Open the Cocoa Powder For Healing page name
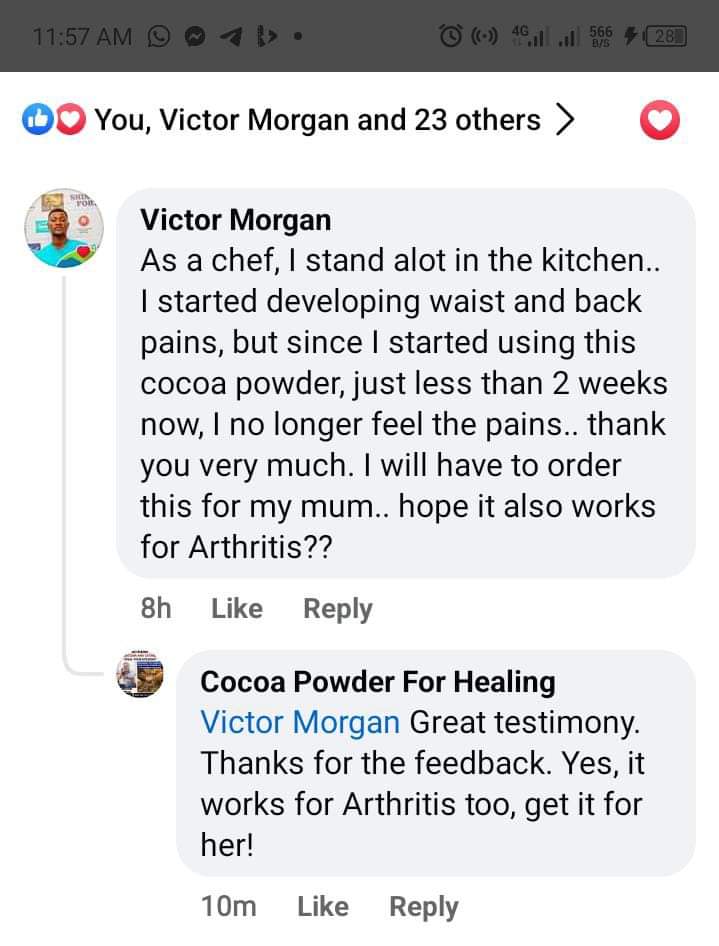Screen dimensions: 719x946 377,682
